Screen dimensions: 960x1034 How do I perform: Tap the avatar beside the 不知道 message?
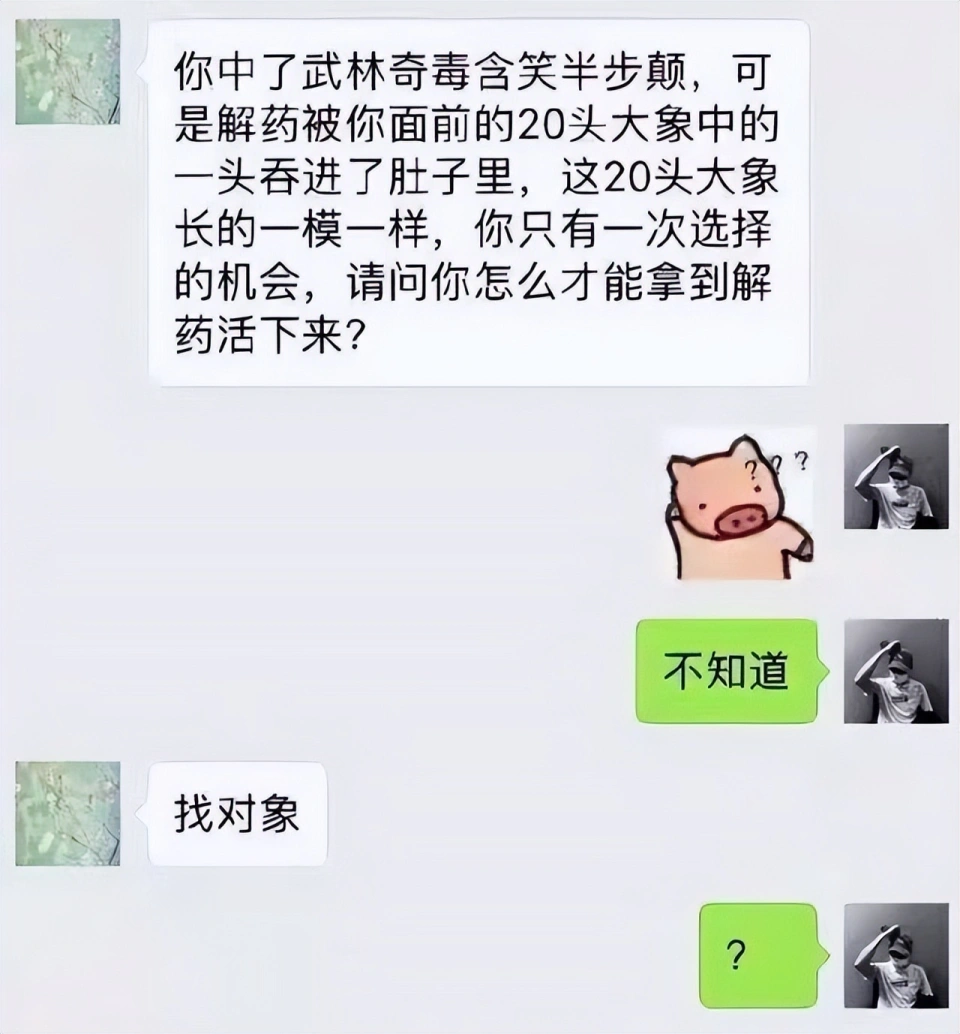895,671
